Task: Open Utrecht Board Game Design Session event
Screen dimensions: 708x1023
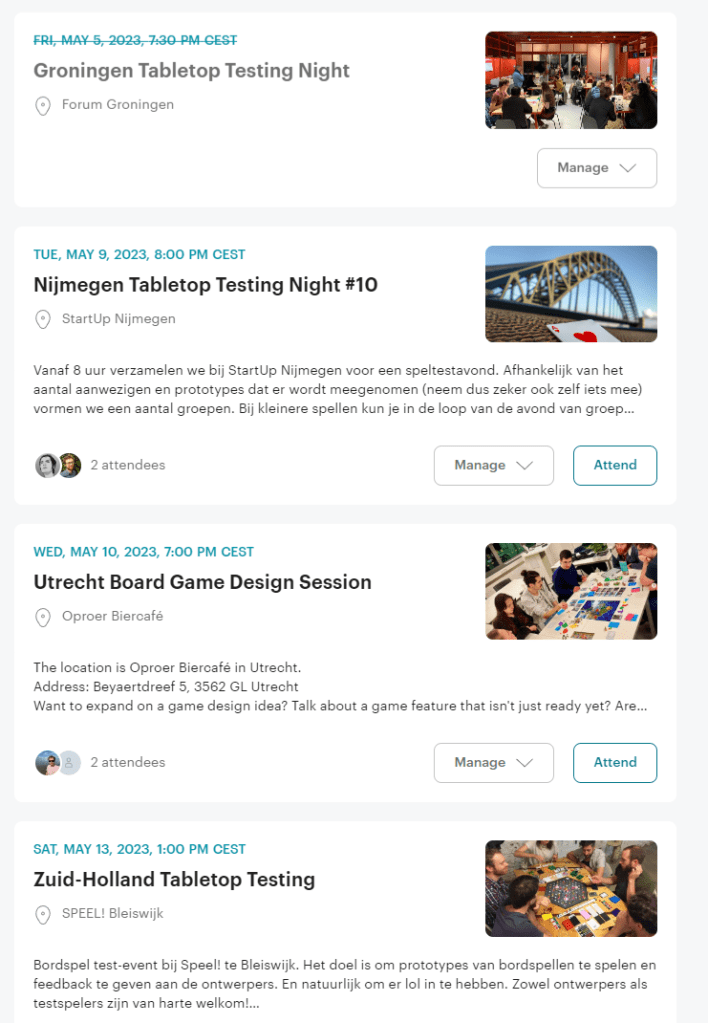Action: pyautogui.click(x=202, y=582)
